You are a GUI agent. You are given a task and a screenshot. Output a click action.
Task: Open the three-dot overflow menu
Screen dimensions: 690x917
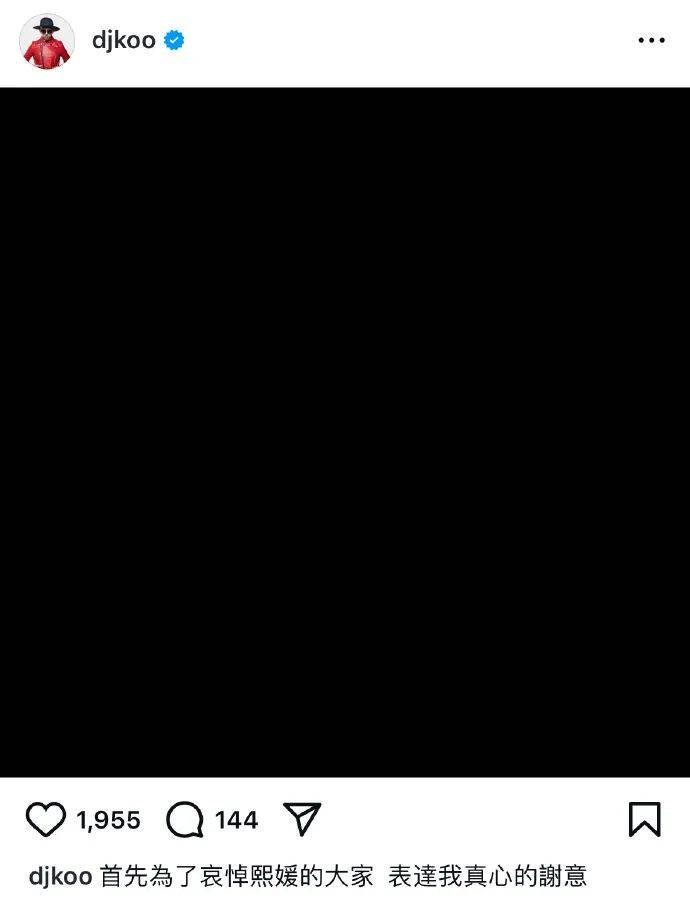tap(651, 41)
